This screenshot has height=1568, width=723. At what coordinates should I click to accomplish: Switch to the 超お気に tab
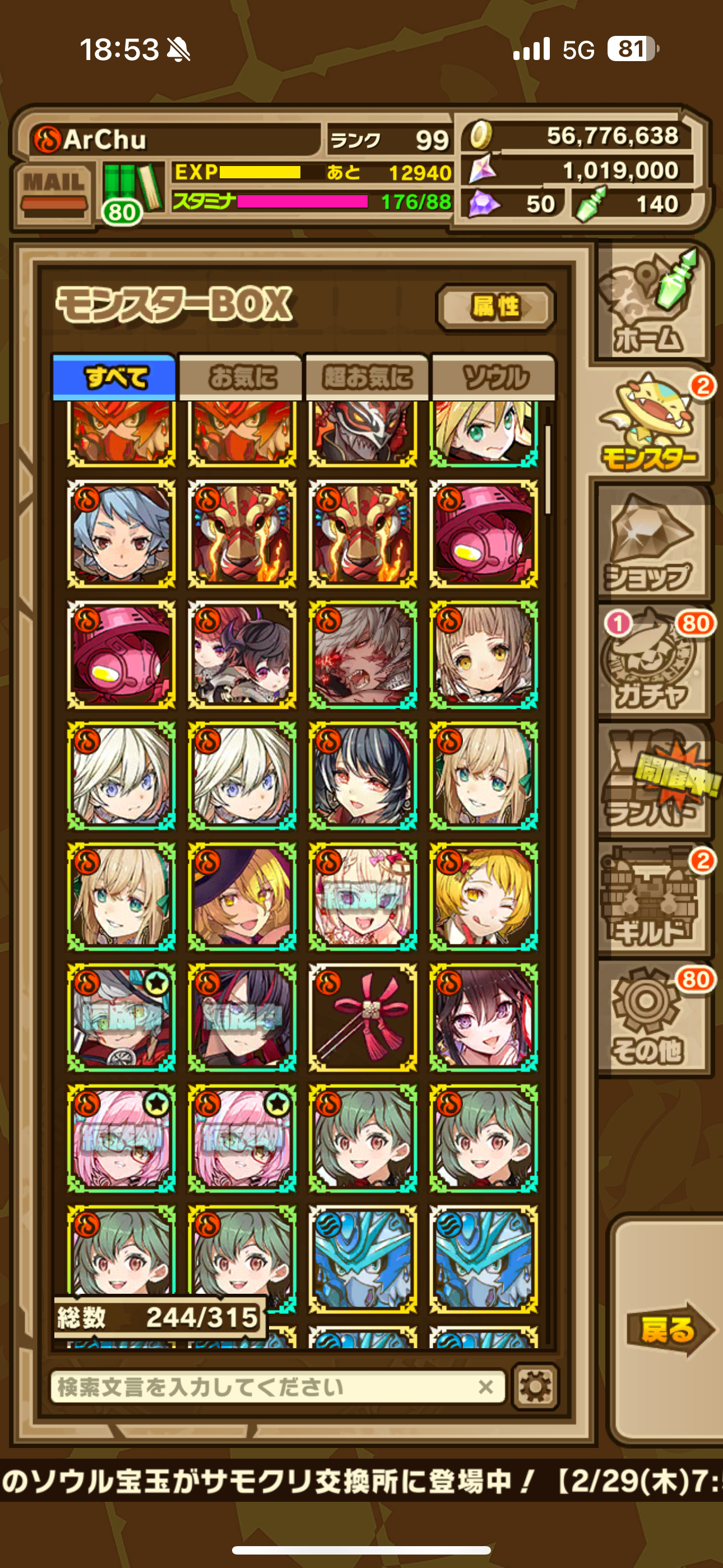tap(367, 377)
